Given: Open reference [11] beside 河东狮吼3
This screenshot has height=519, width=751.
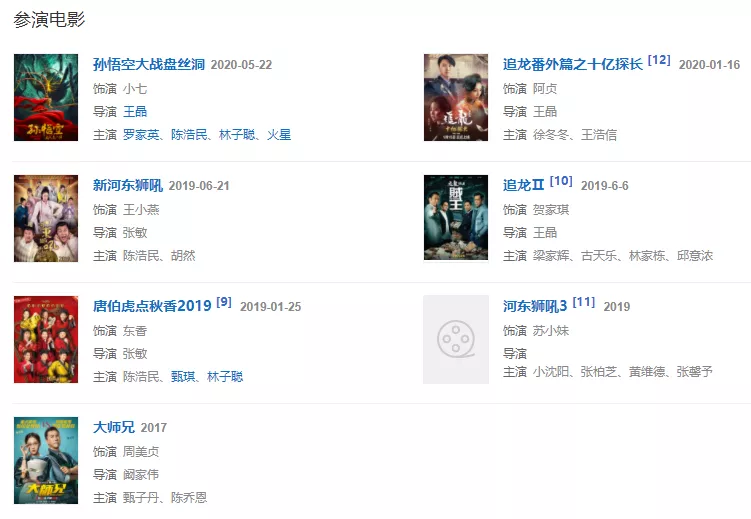Looking at the screenshot, I should [x=583, y=302].
